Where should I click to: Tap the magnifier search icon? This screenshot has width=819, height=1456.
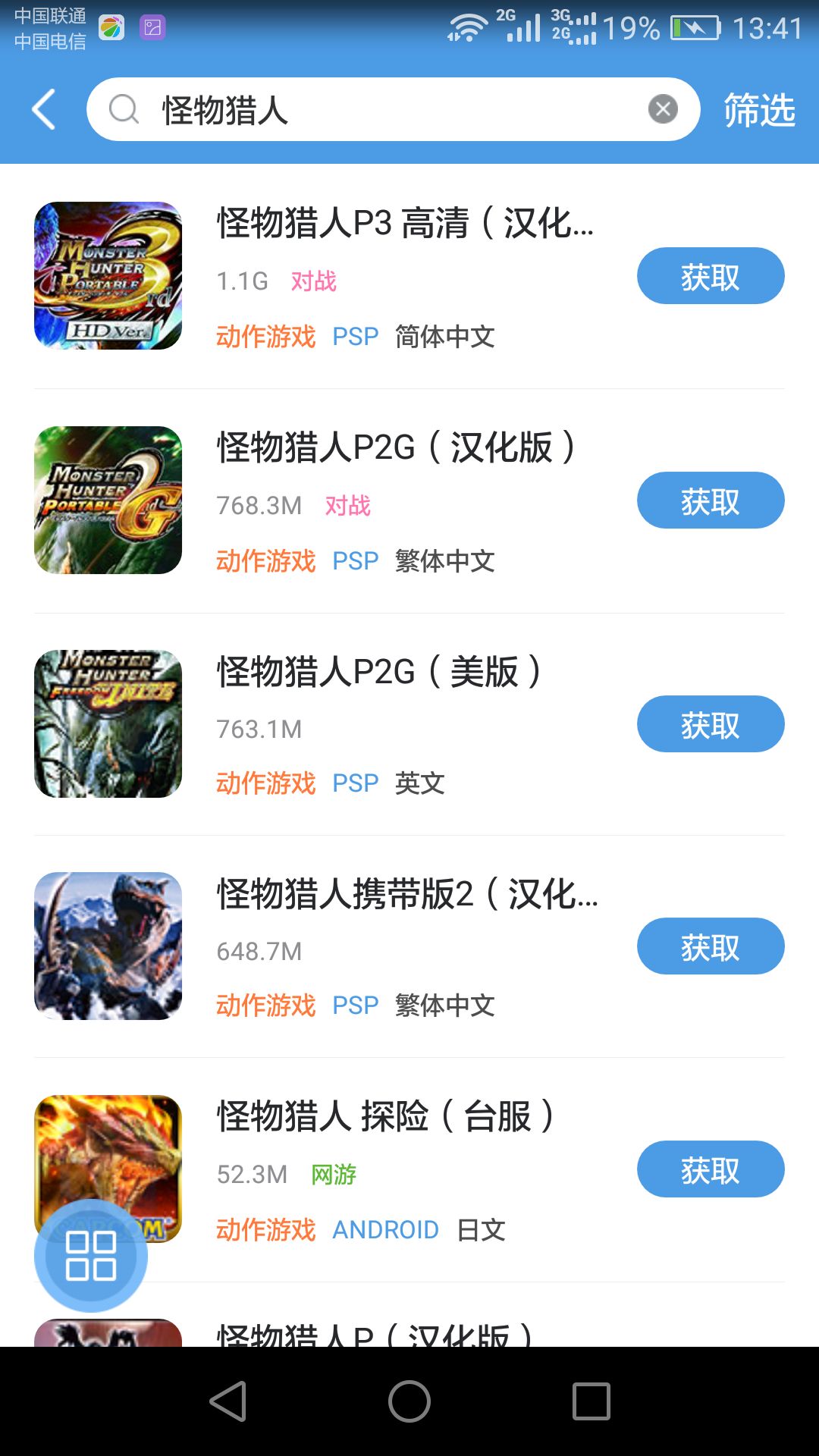coord(124,108)
